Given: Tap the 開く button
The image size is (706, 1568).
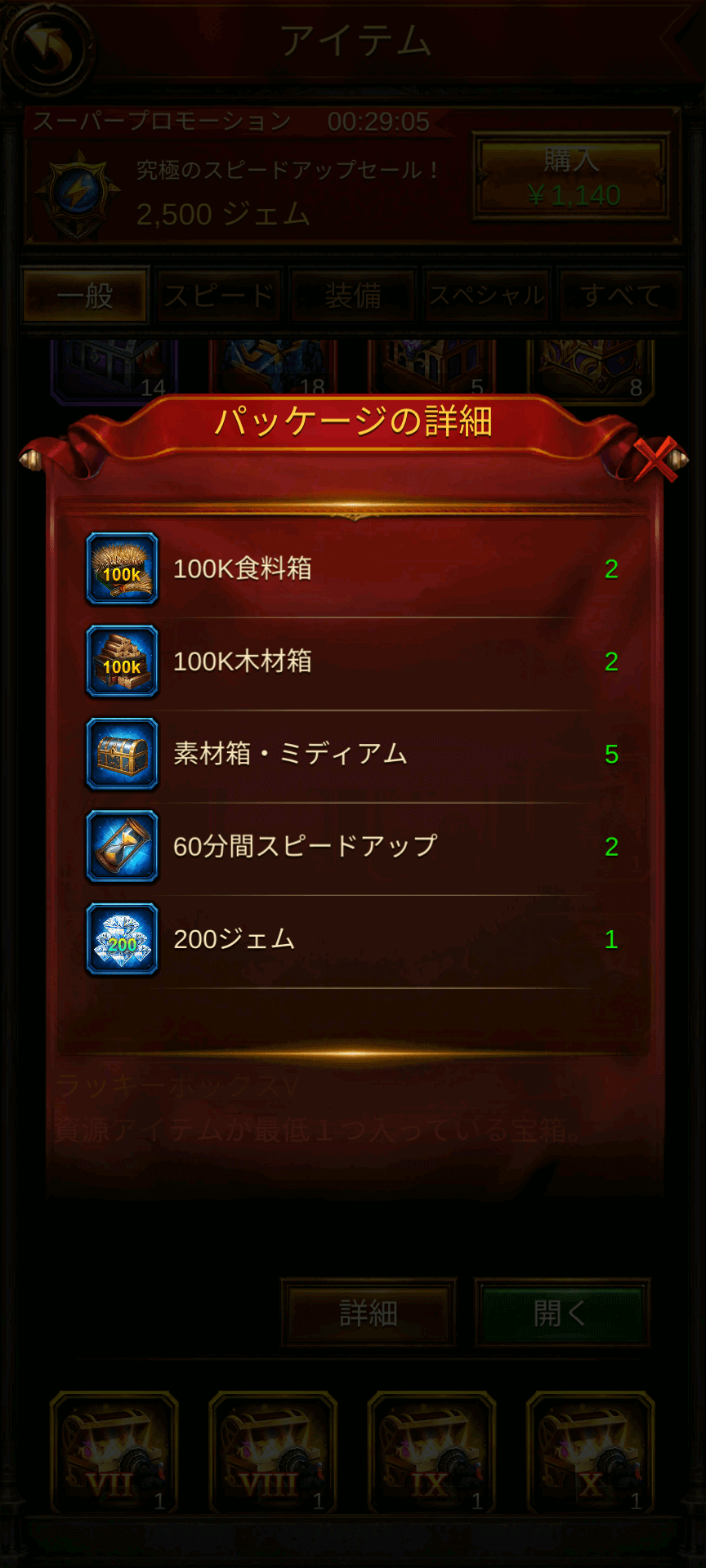Looking at the screenshot, I should (561, 1312).
